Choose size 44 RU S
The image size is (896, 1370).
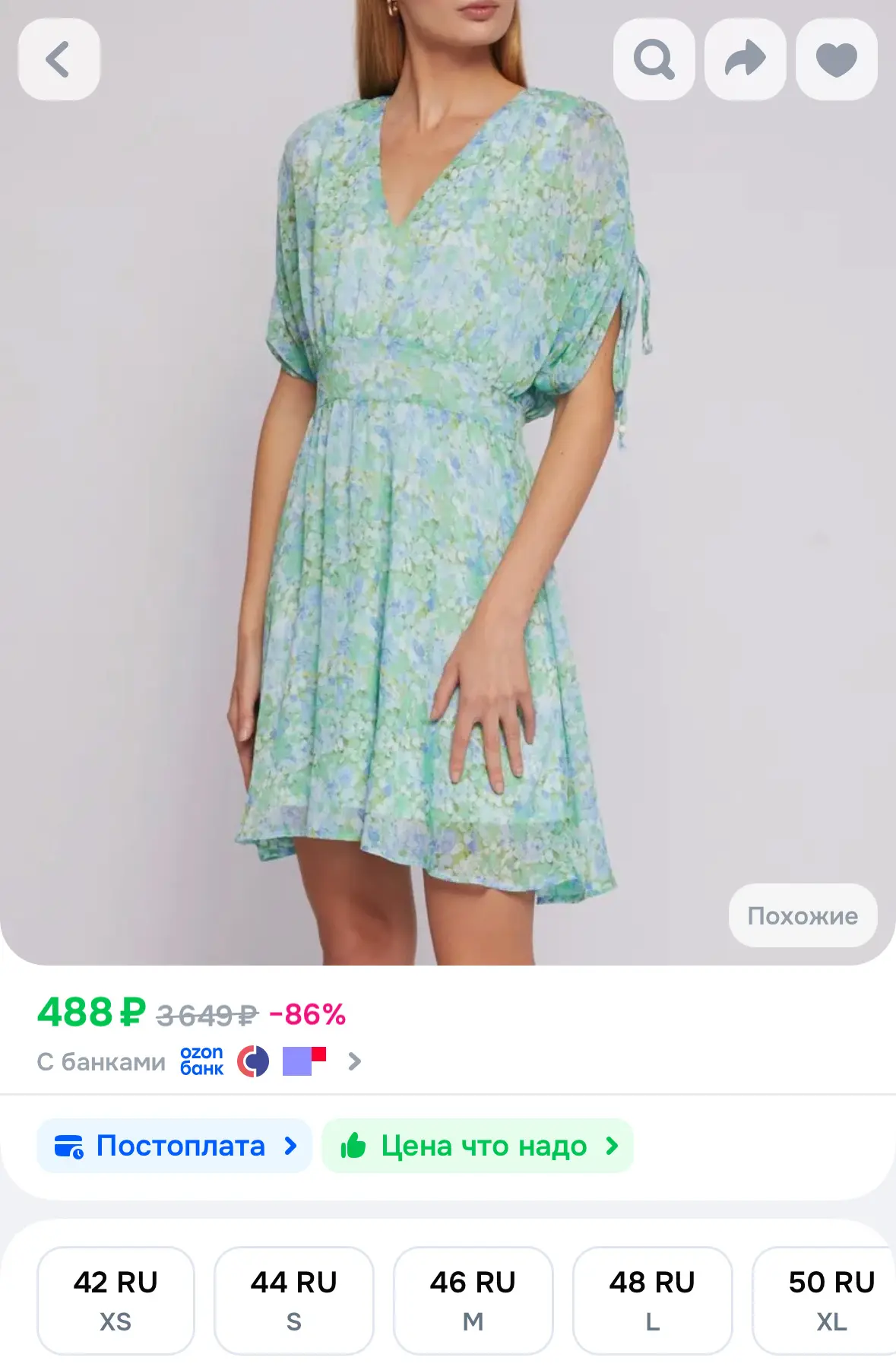point(294,1300)
